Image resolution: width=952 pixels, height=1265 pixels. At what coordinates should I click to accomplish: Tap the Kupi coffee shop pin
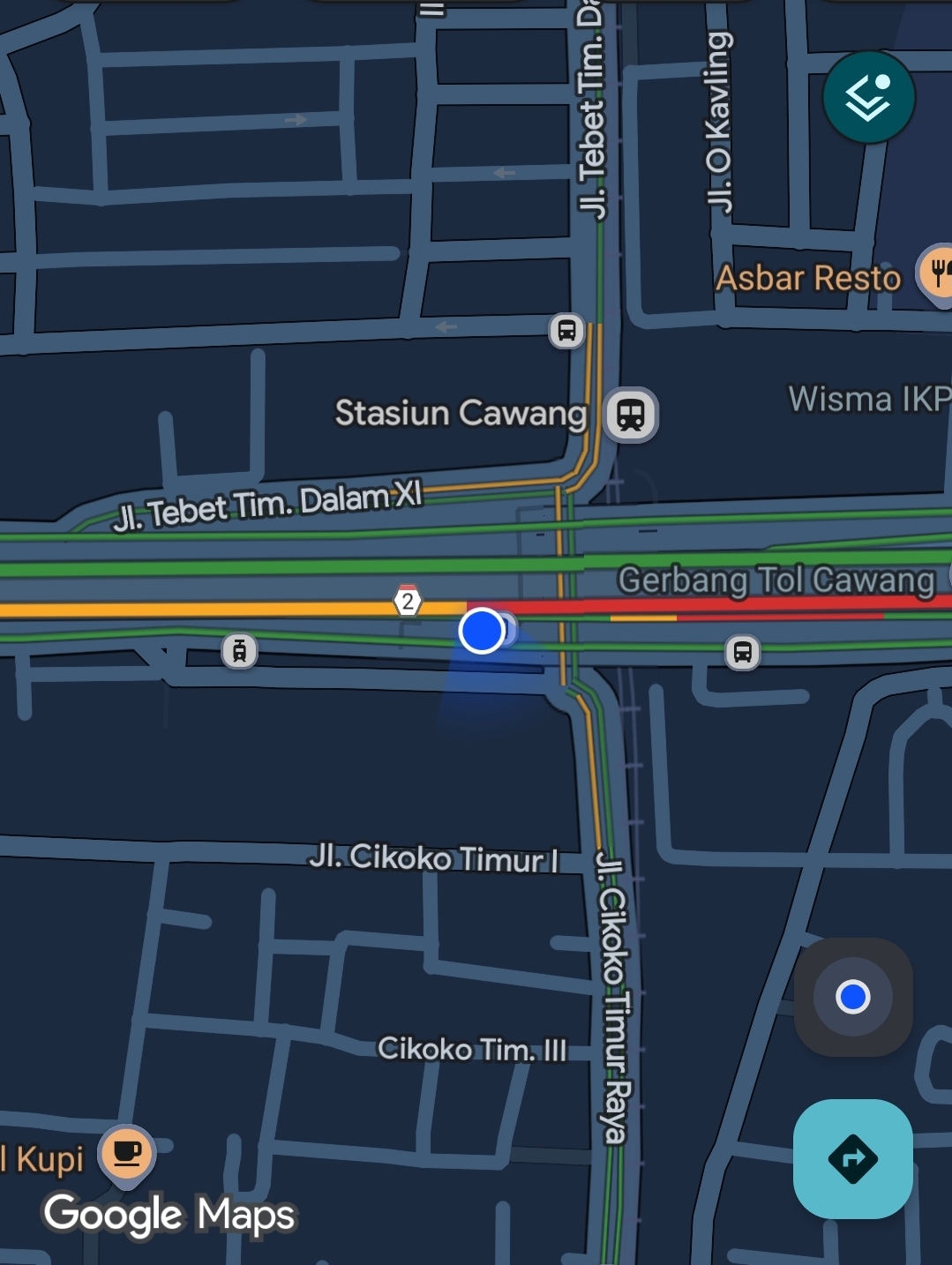[x=127, y=1153]
